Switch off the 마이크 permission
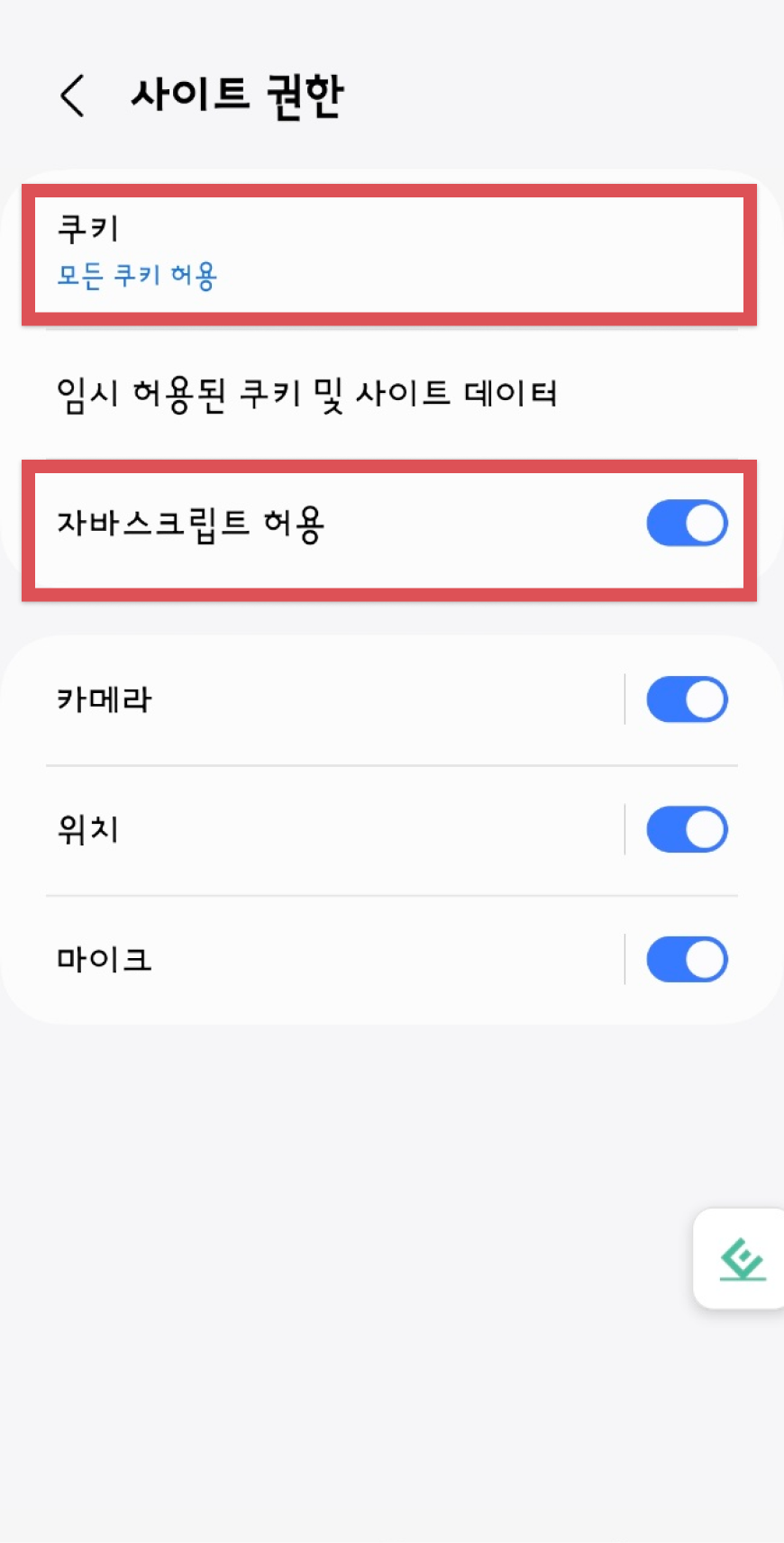784x1543 pixels. click(687, 960)
